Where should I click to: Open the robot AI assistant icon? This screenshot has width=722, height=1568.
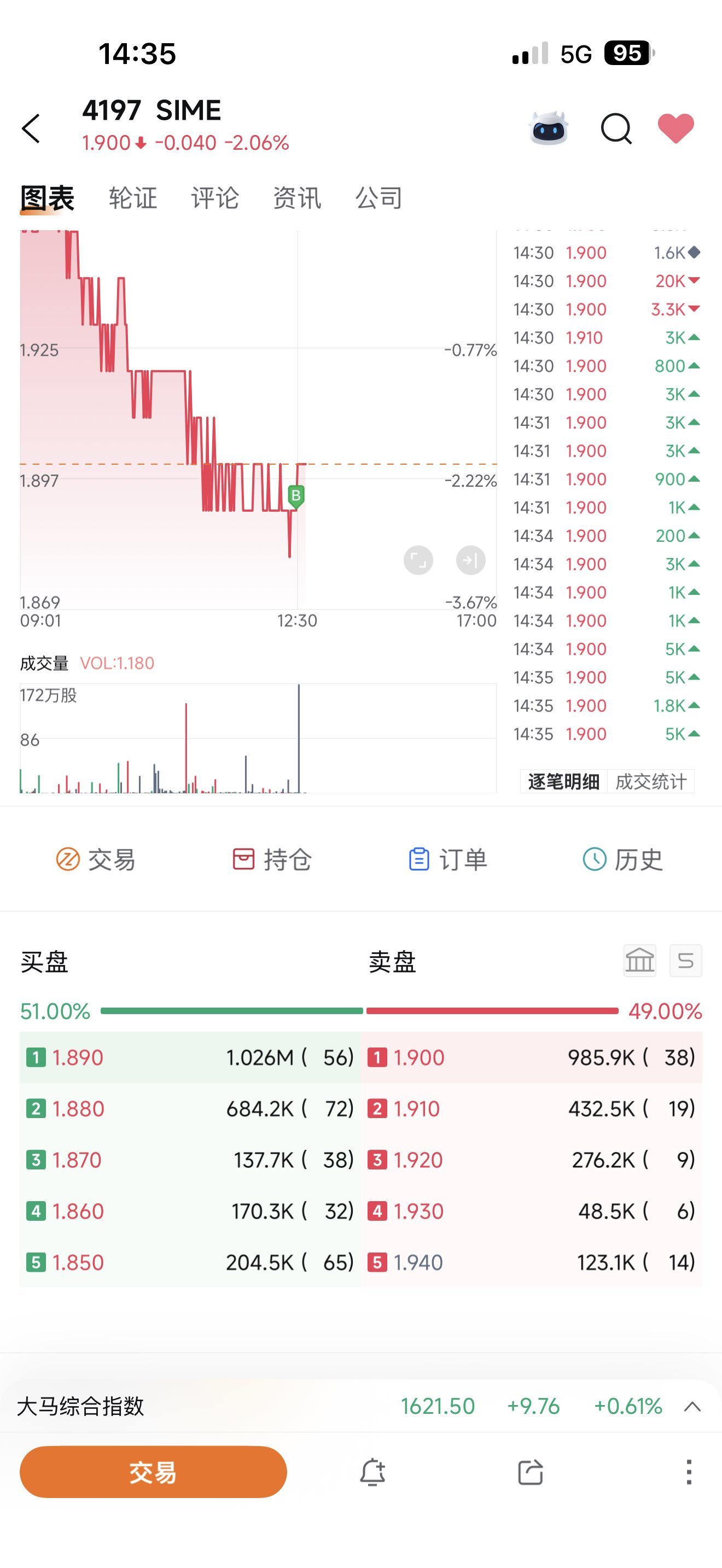[549, 128]
